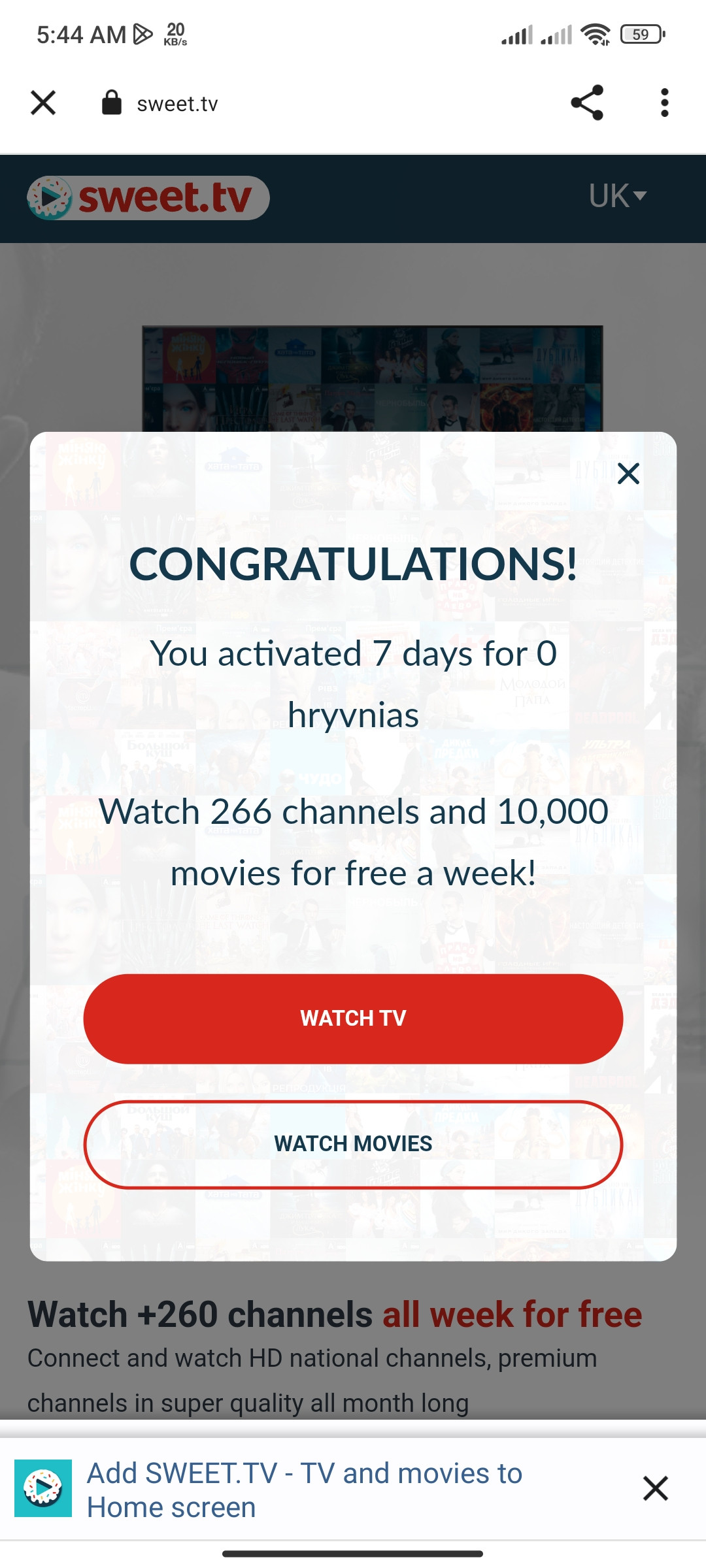Tap the Watch TV button
The width and height of the screenshot is (706, 1568).
coord(353,1019)
